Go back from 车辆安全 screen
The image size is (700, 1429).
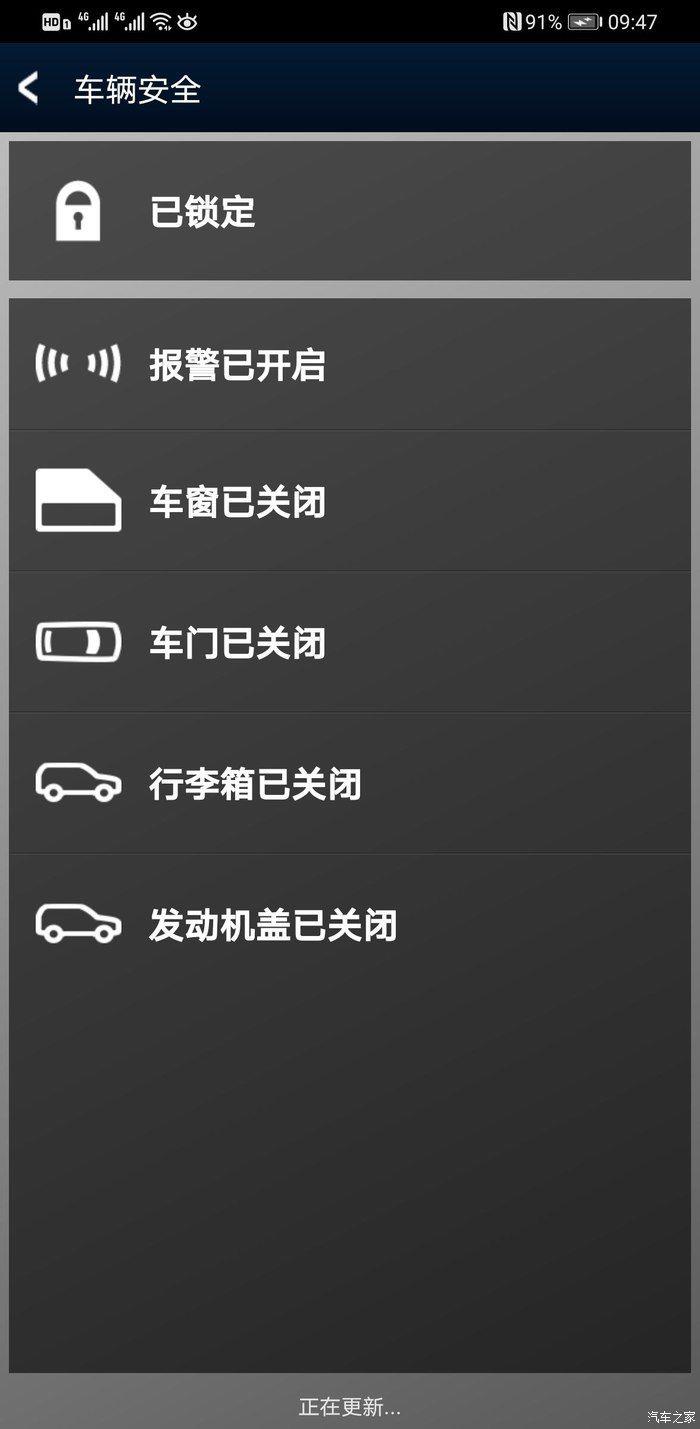[28, 89]
